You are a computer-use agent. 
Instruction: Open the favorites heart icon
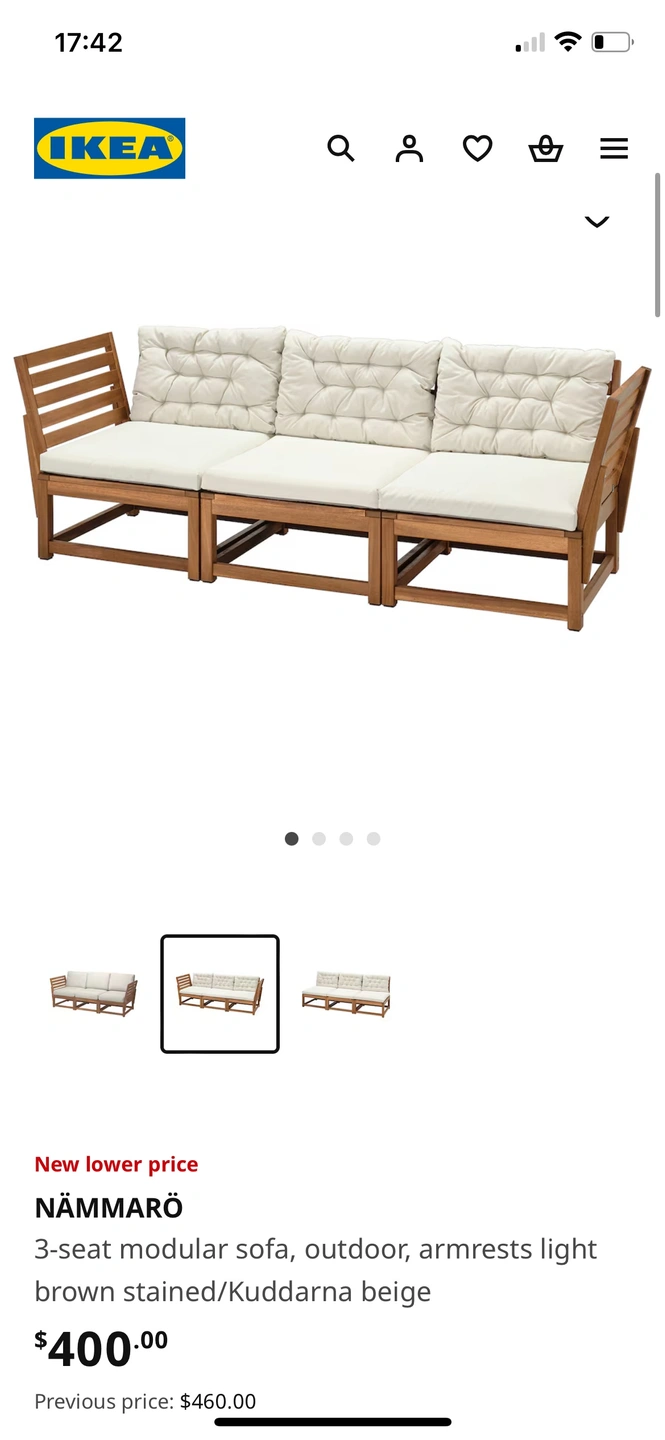point(477,149)
